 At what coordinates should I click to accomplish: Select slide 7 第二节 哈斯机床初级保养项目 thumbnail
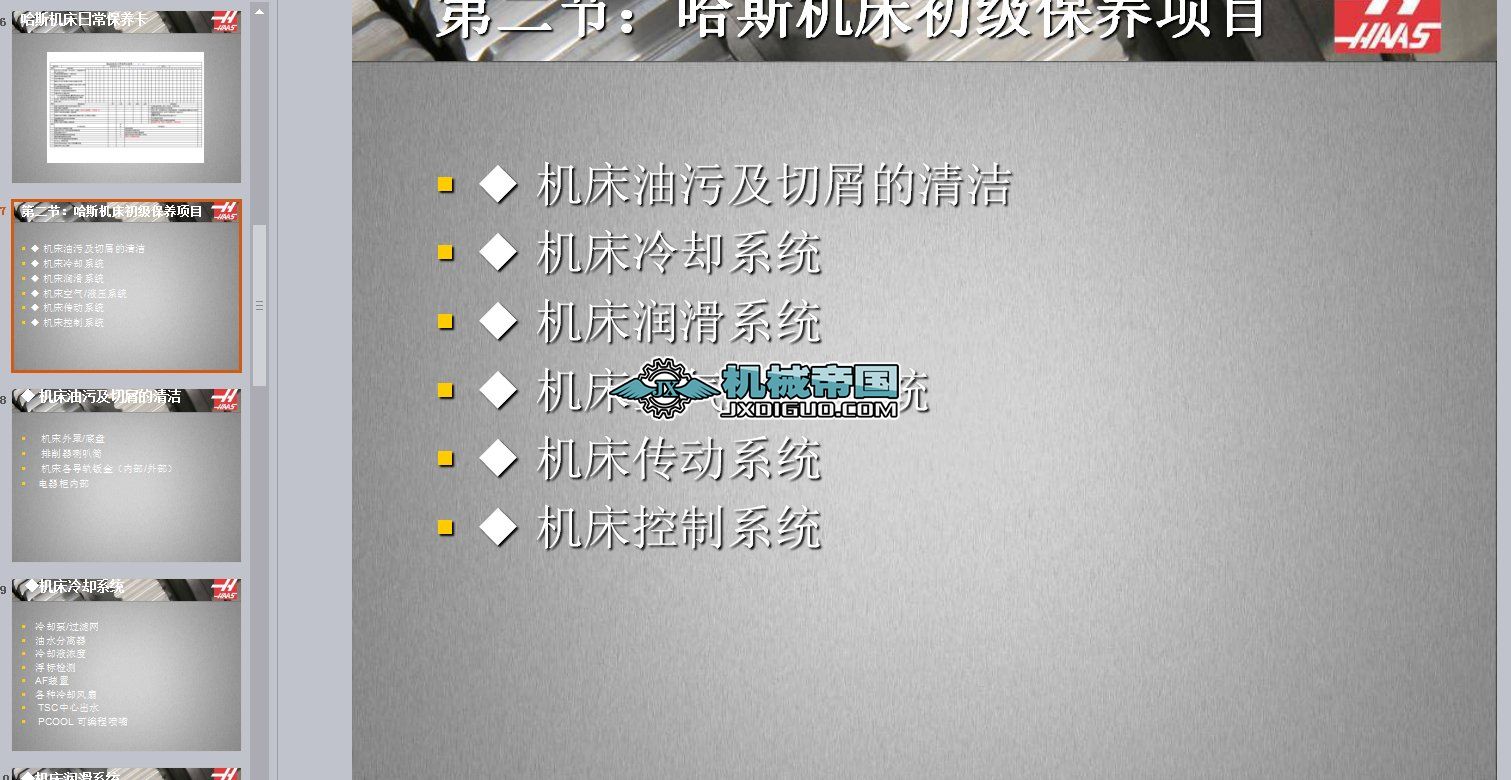[126, 286]
